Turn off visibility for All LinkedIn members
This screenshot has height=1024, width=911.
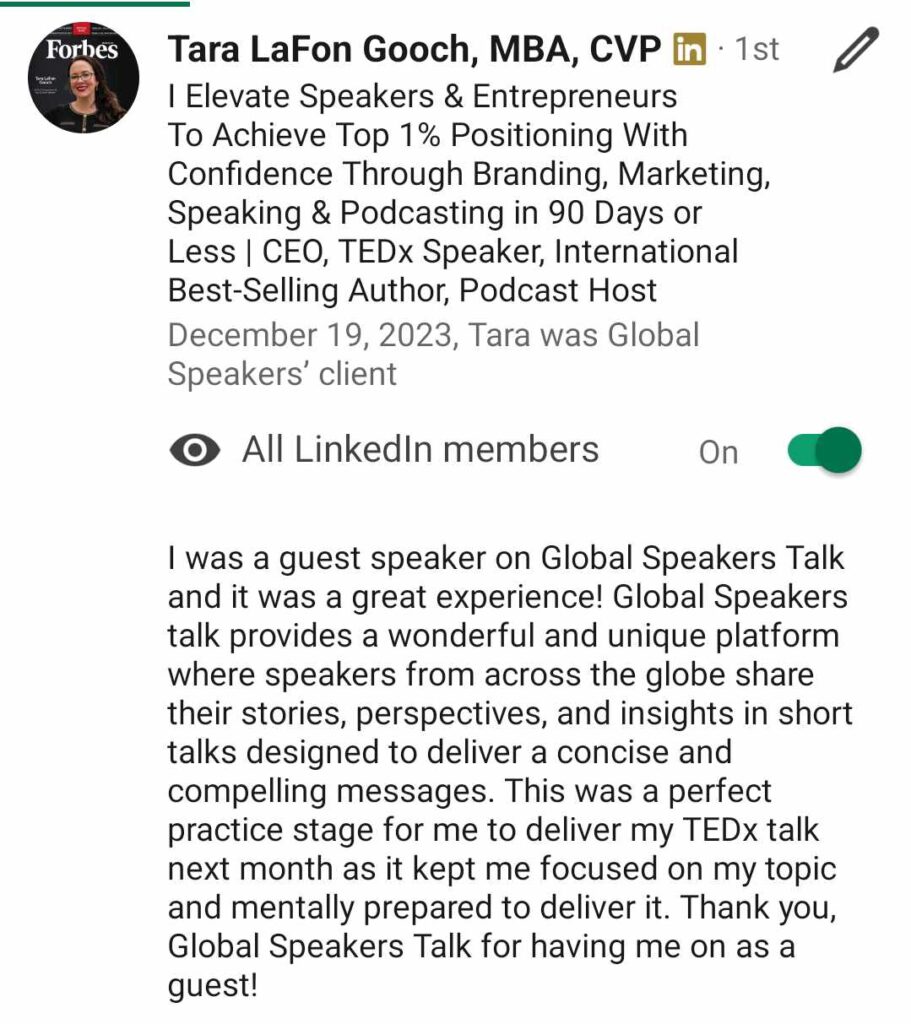tap(824, 451)
